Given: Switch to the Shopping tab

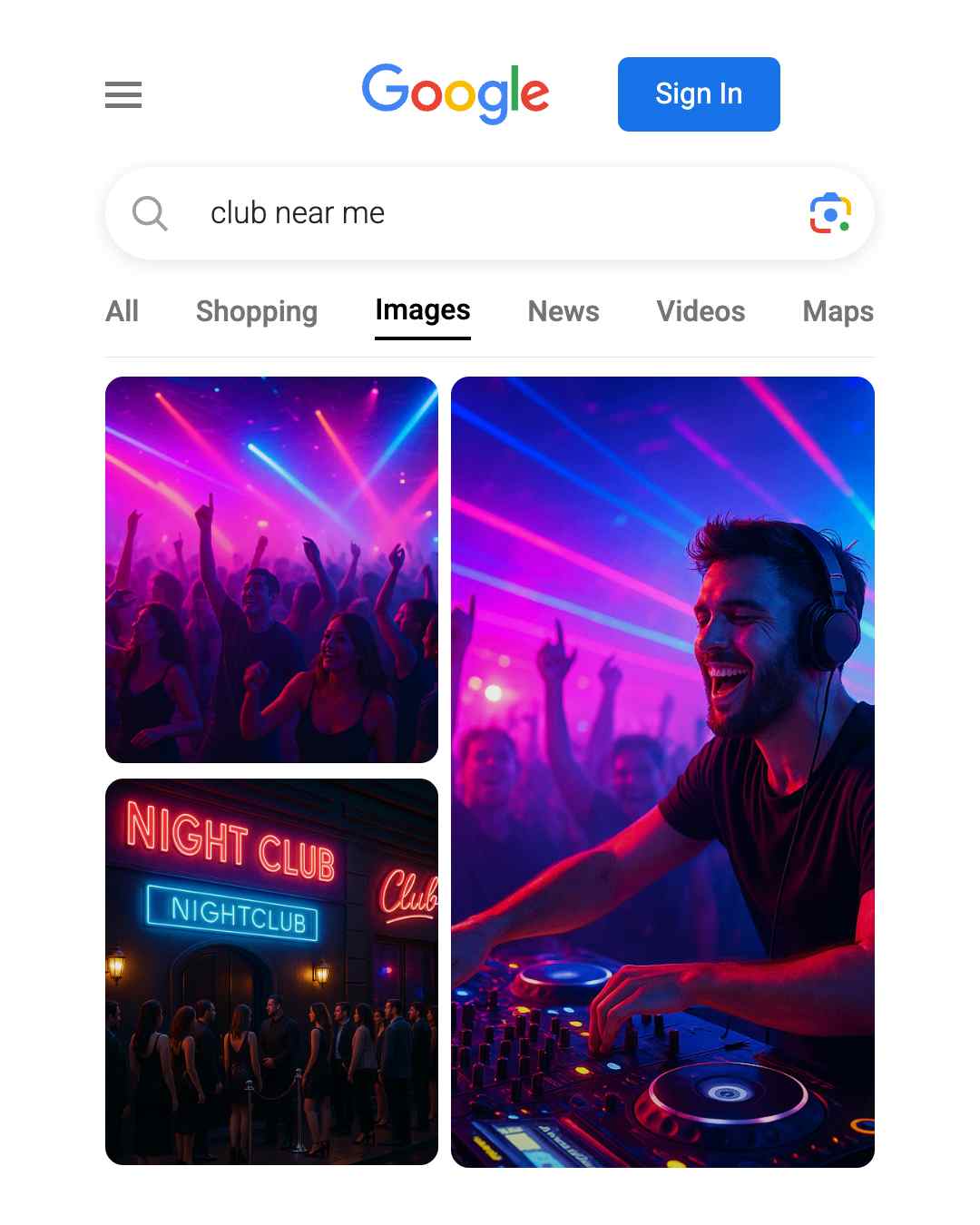Looking at the screenshot, I should pos(257,311).
